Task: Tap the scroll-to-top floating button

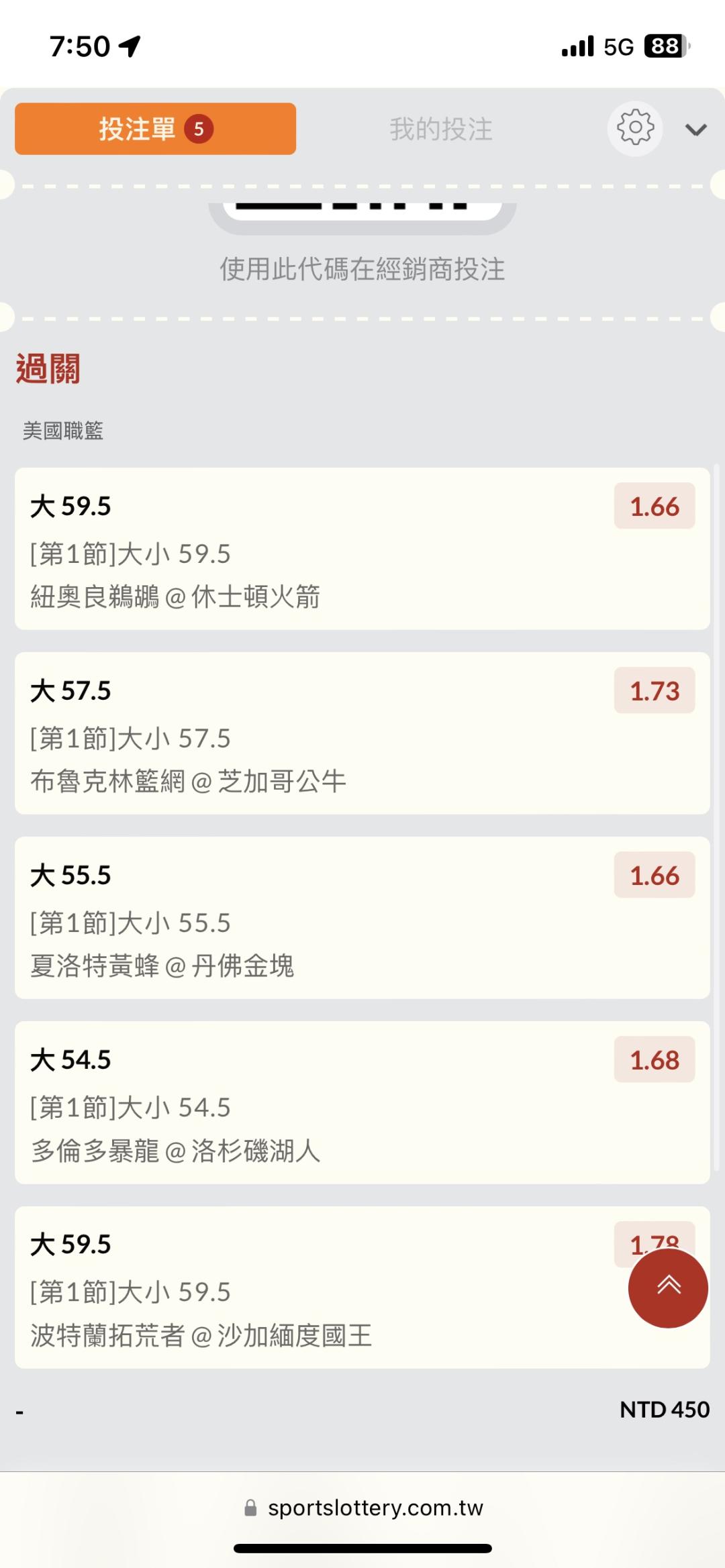Action: [x=668, y=1287]
